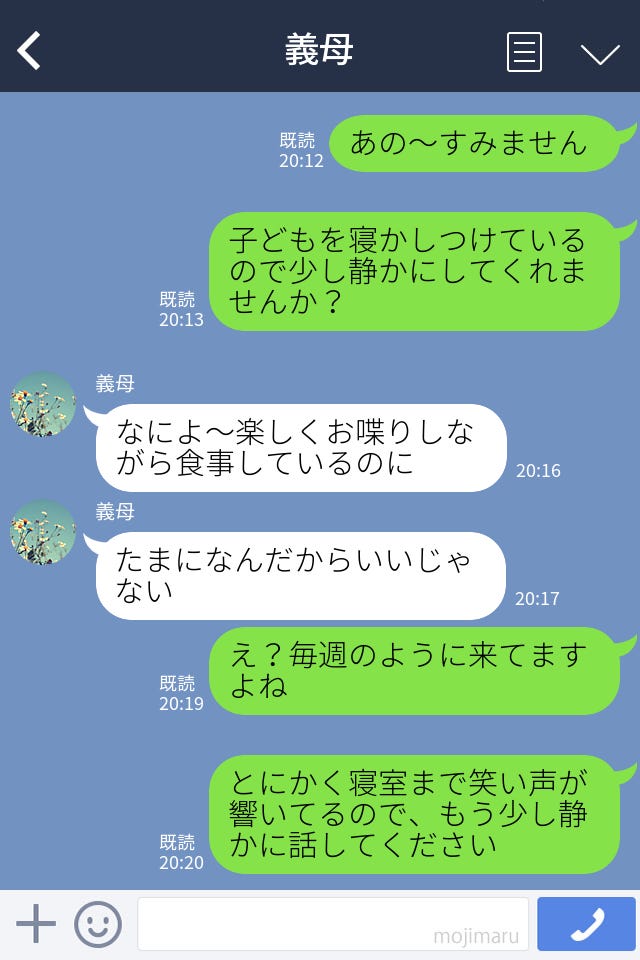Start a call with the blue phone button
The image size is (640, 960).
tap(586, 924)
